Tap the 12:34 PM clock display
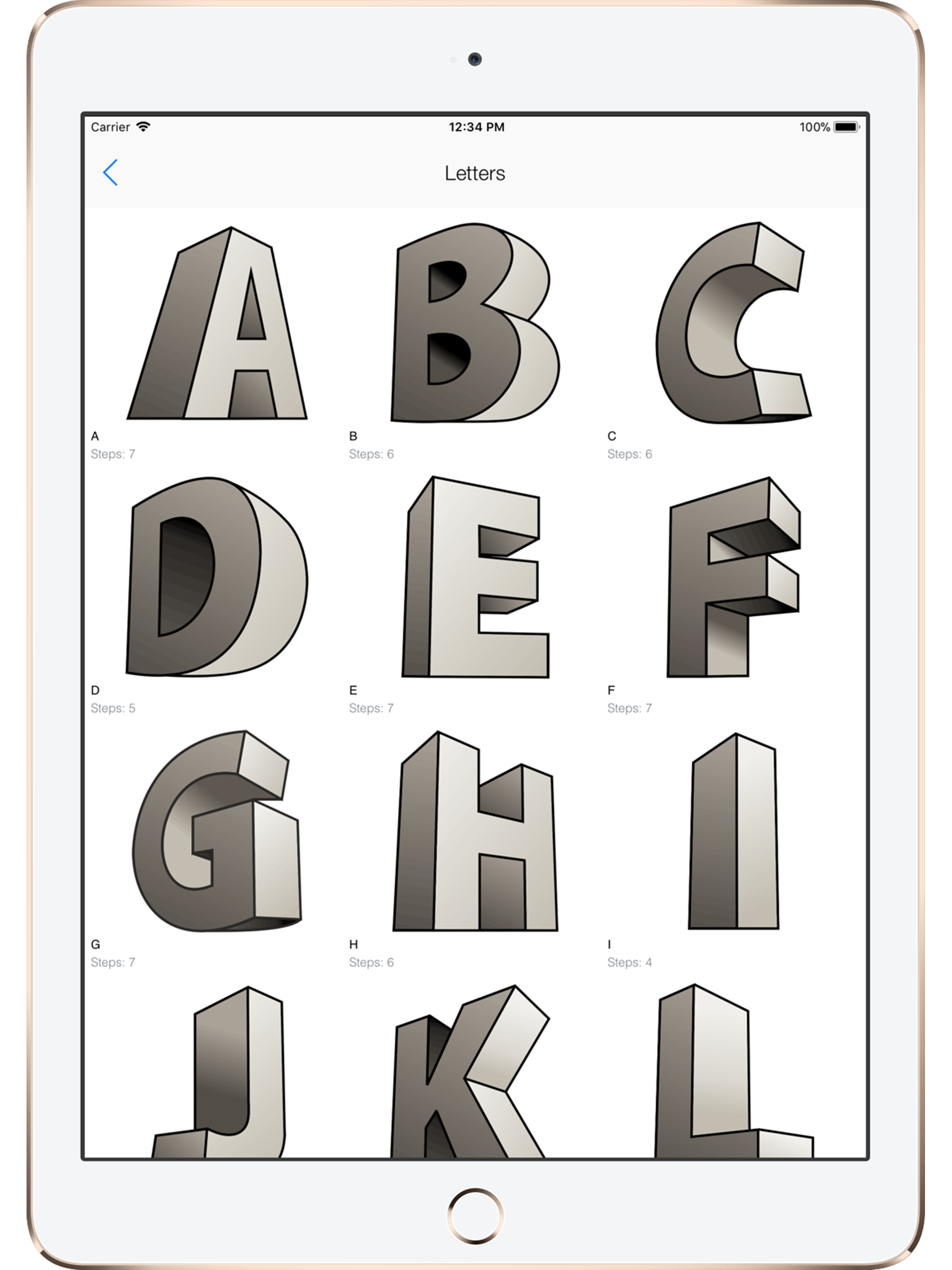 tap(476, 127)
